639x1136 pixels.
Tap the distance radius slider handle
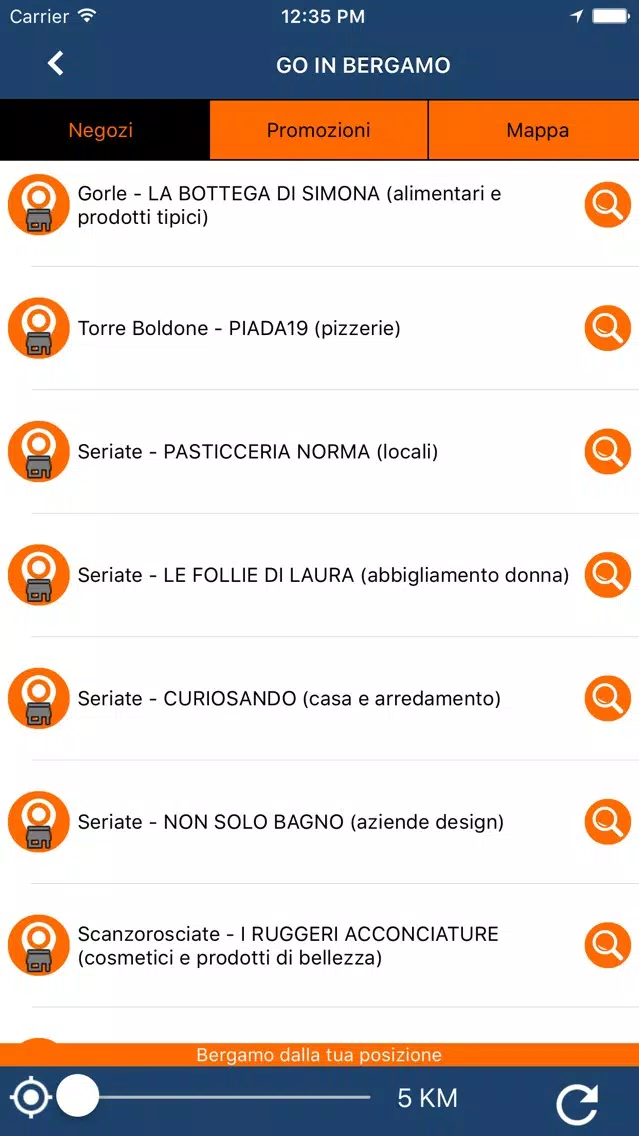pos(78,1096)
